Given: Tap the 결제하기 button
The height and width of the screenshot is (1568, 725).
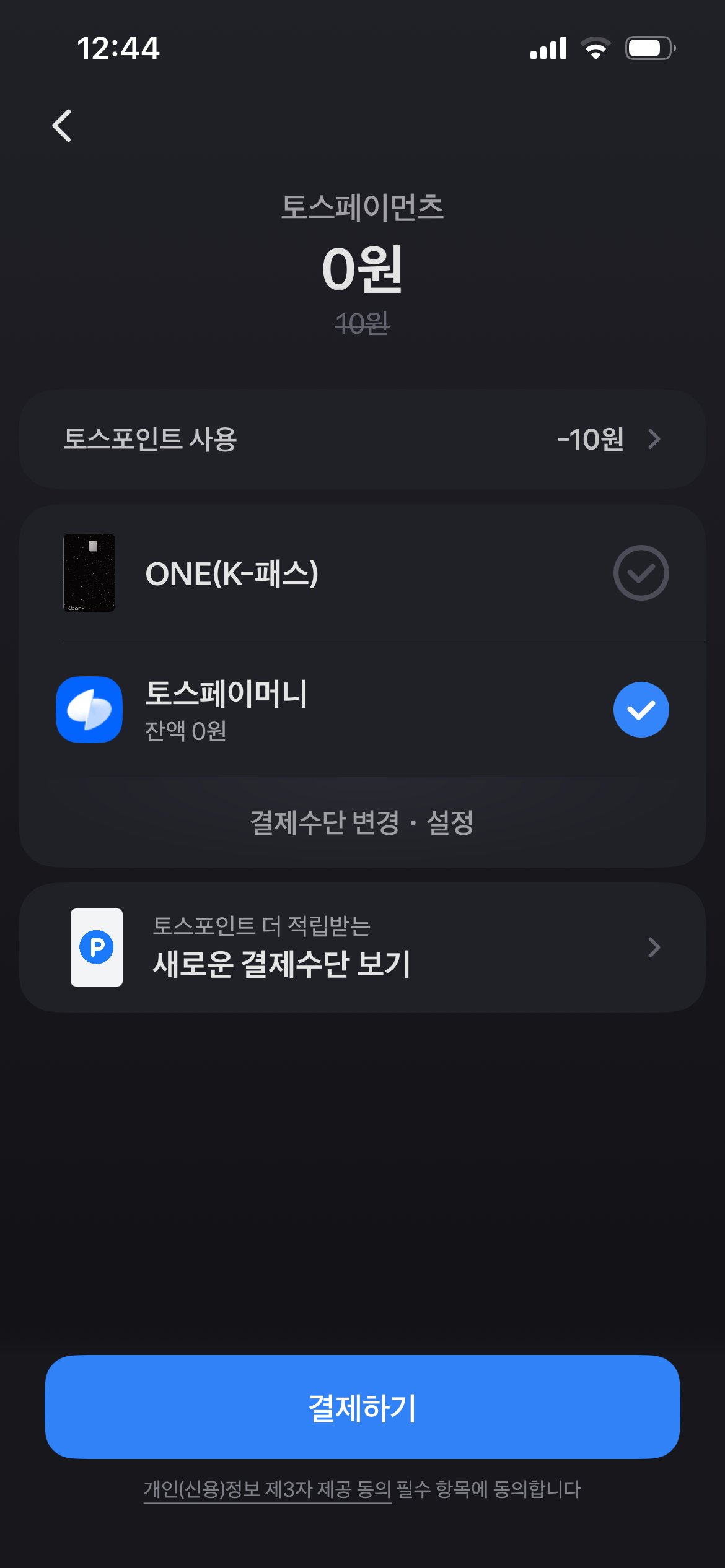Looking at the screenshot, I should coord(362,1407).
